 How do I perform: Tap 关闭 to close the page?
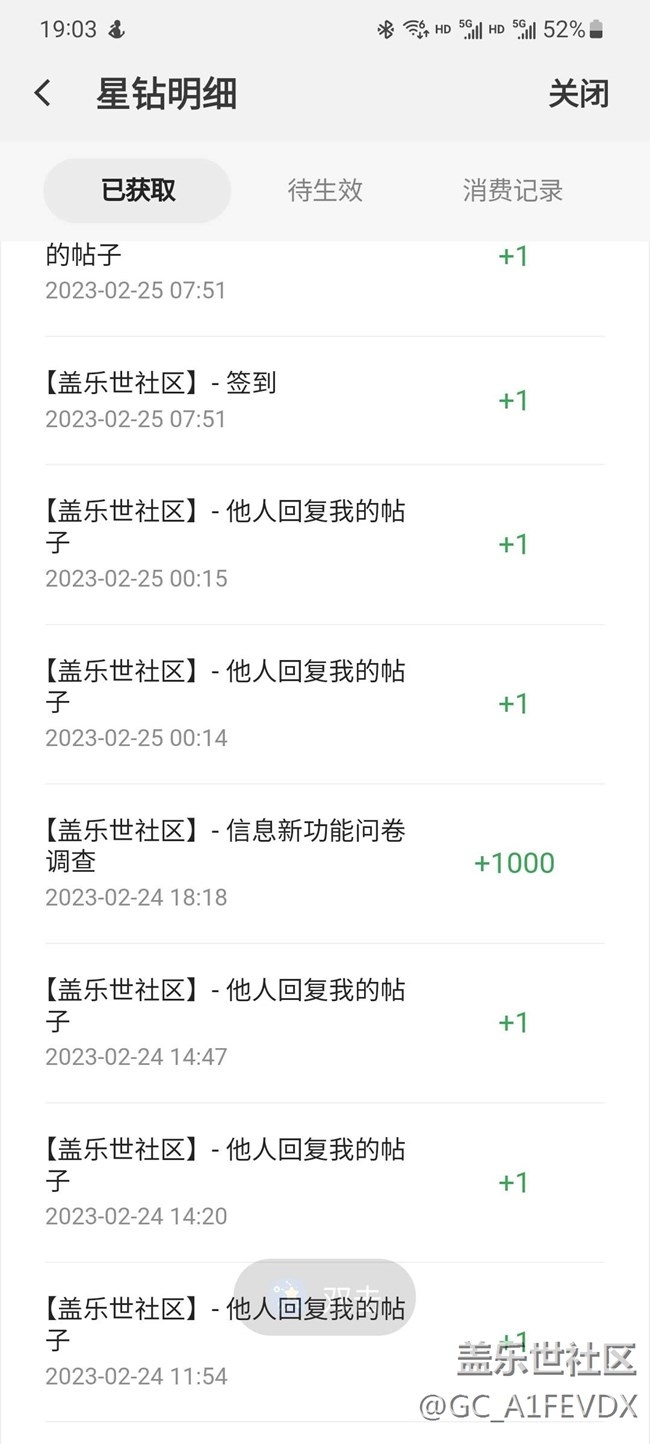tap(578, 94)
